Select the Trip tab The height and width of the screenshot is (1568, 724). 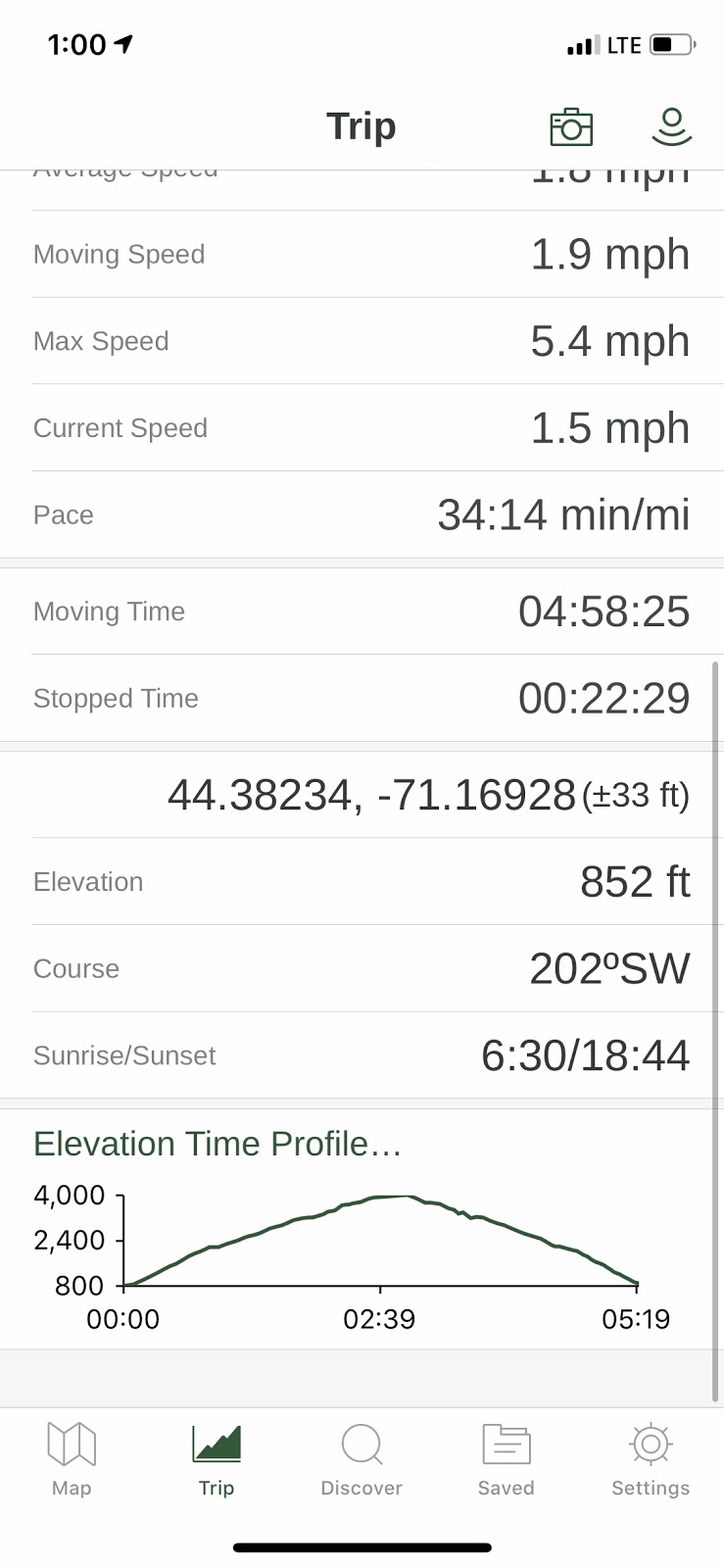point(217,1457)
